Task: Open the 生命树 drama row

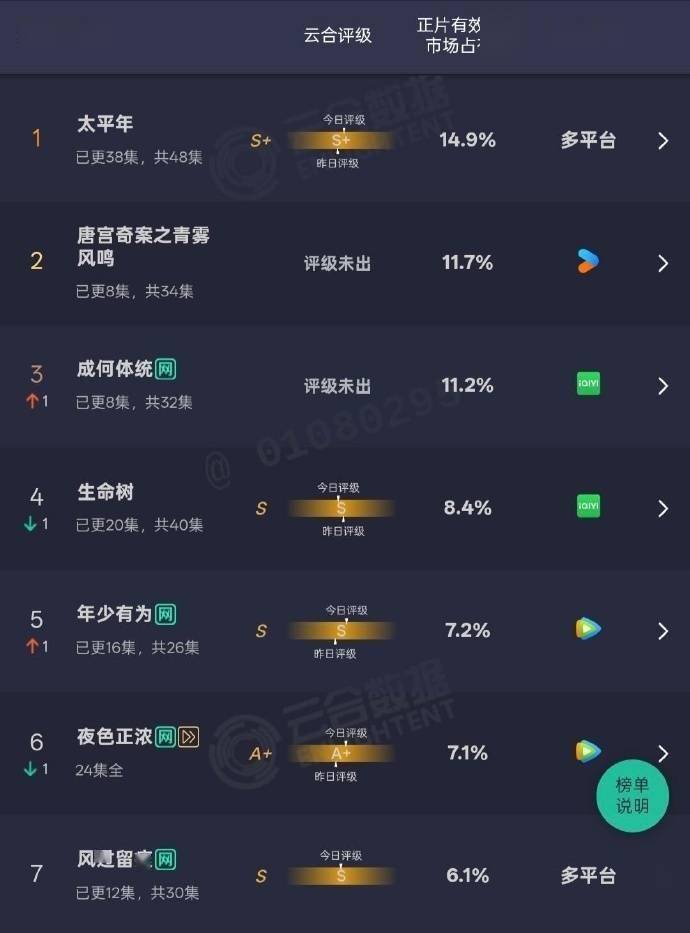Action: (x=105, y=493)
